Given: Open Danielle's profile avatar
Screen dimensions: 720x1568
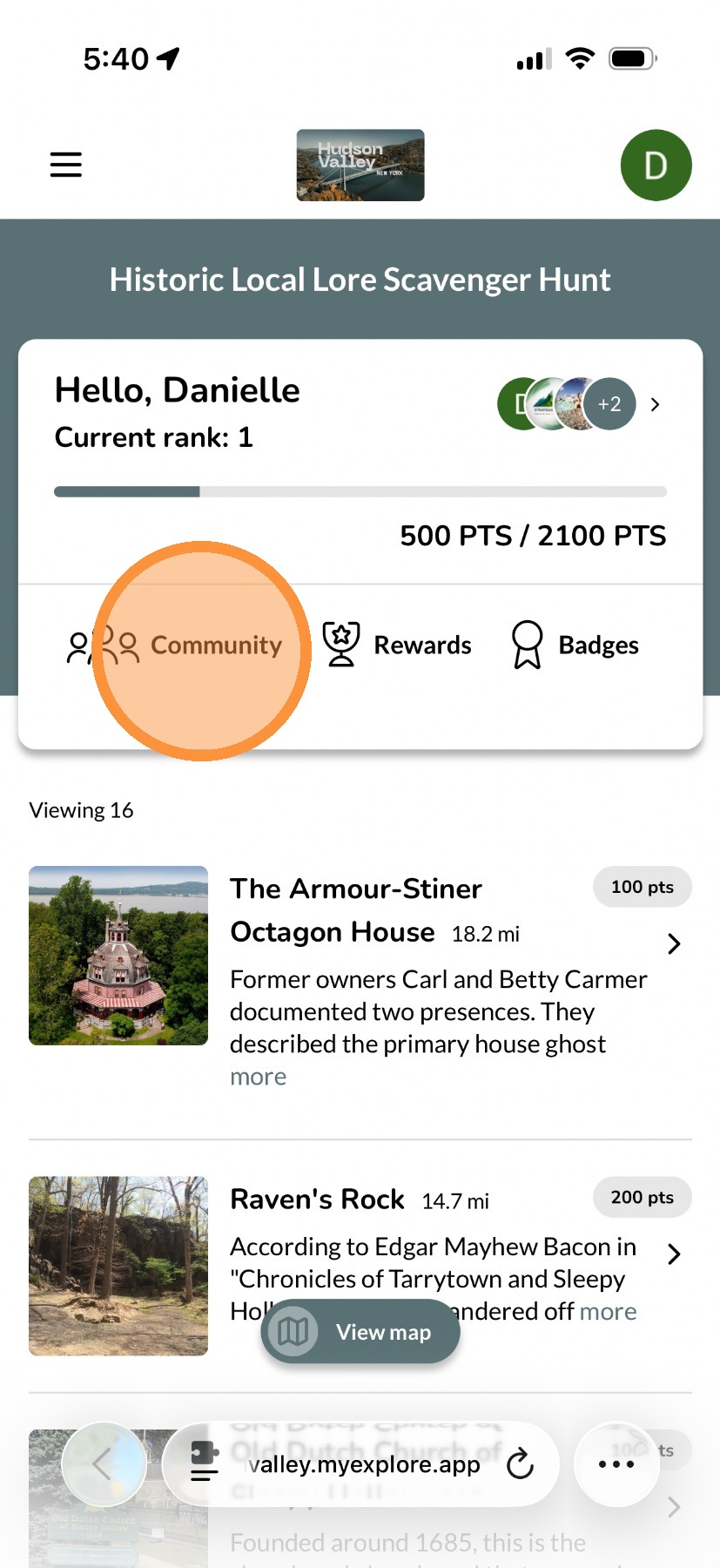Looking at the screenshot, I should [x=656, y=166].
